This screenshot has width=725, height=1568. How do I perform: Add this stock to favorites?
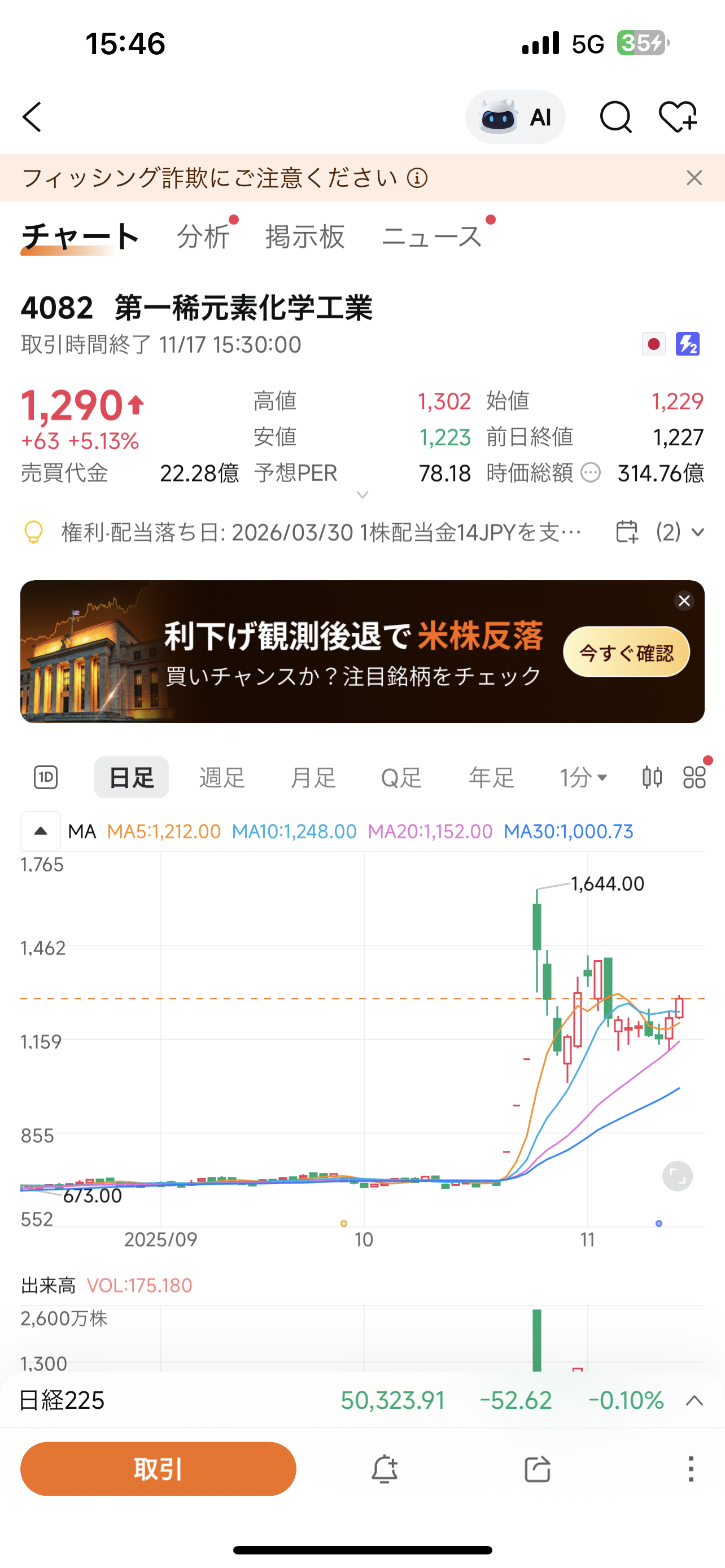(678, 117)
